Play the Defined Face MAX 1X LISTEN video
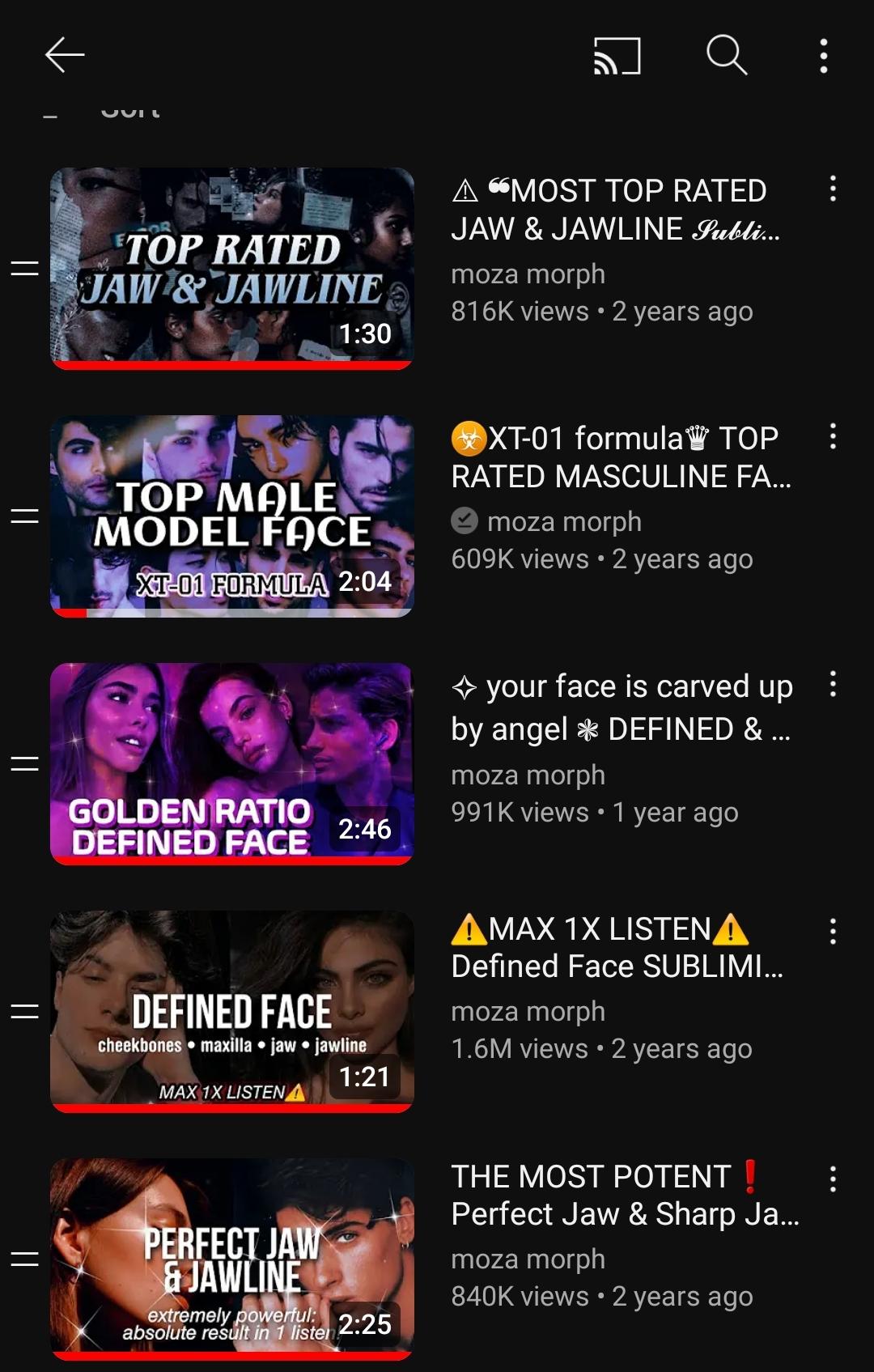The width and height of the screenshot is (874, 1372). click(x=231, y=1011)
